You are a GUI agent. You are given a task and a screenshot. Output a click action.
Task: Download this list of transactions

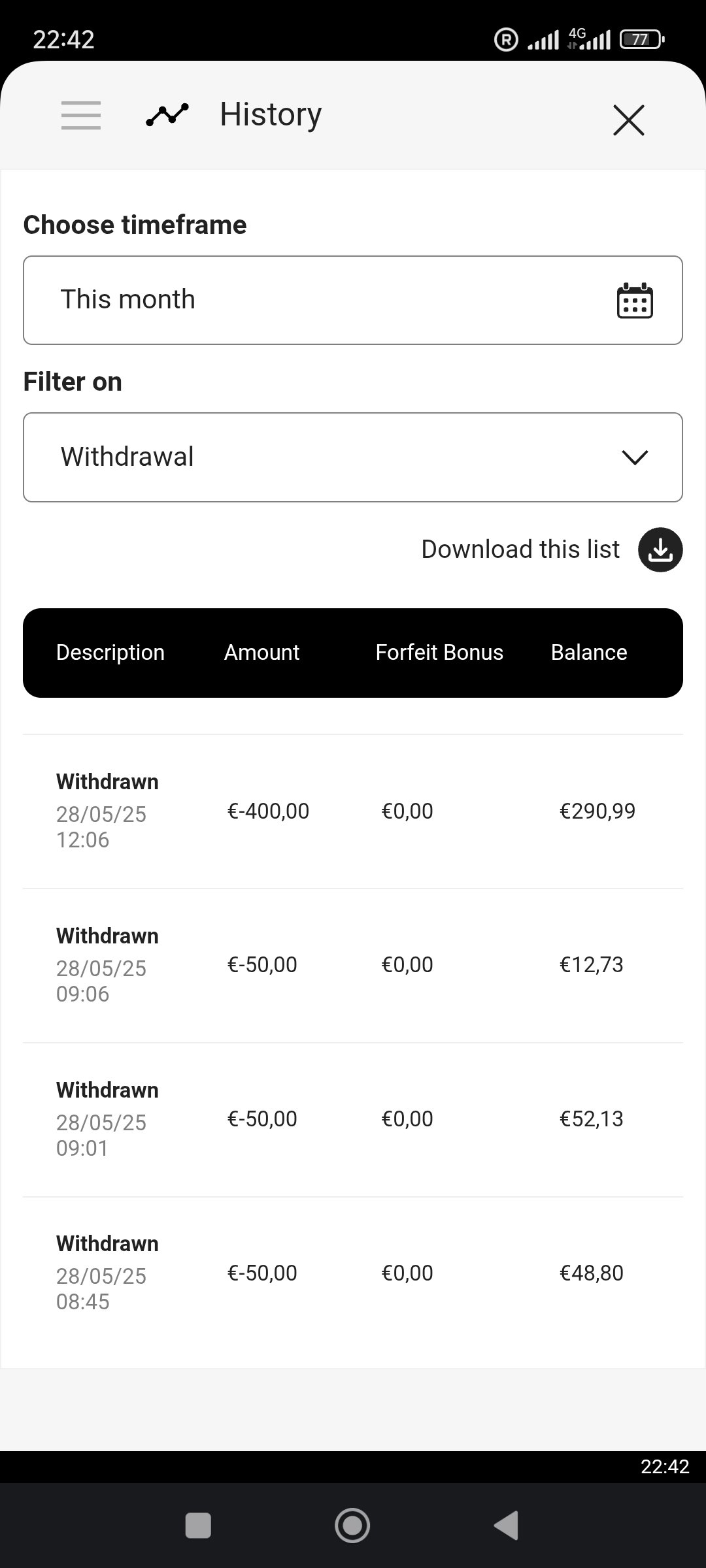click(660, 549)
